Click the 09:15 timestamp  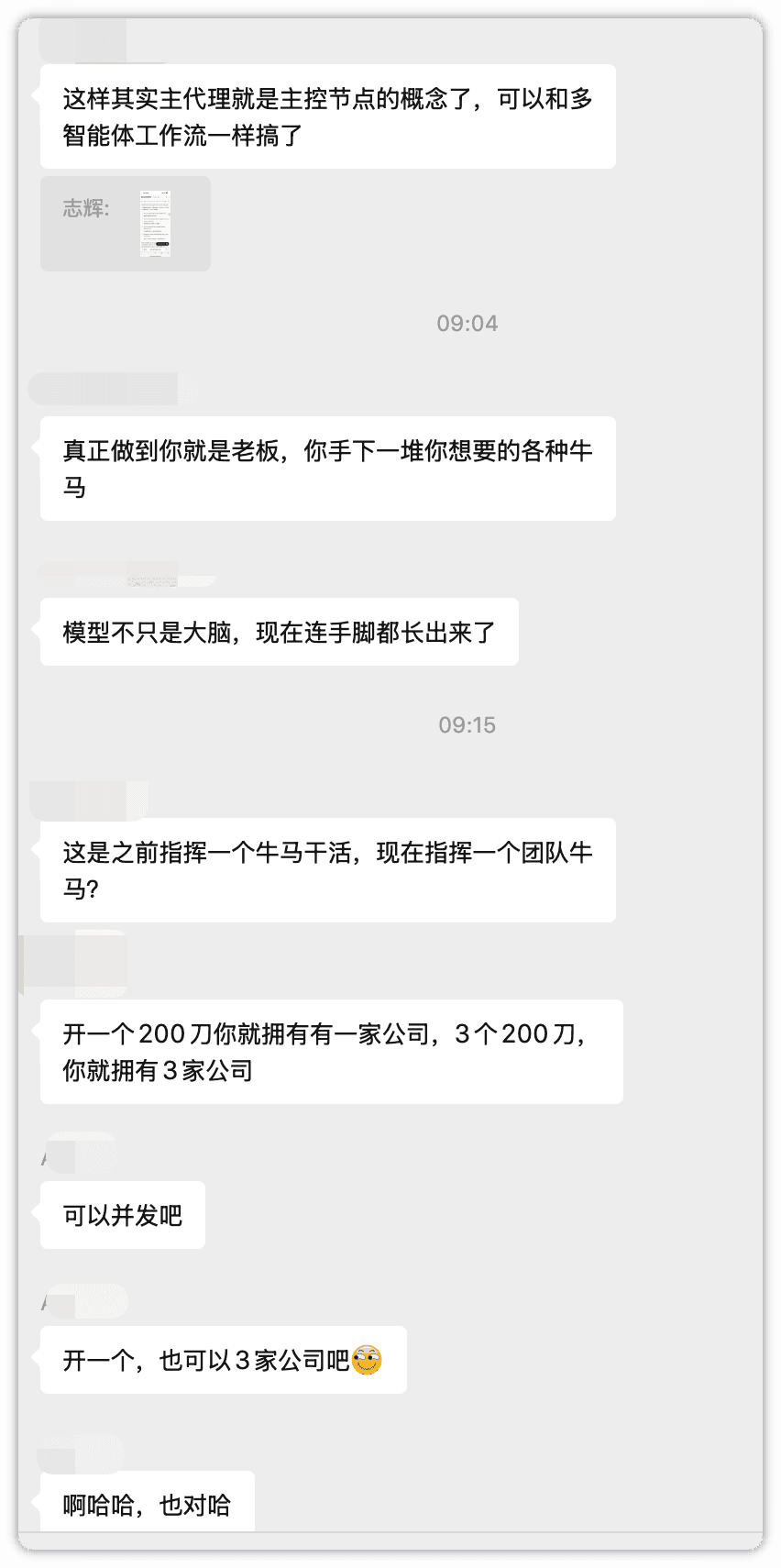point(467,725)
